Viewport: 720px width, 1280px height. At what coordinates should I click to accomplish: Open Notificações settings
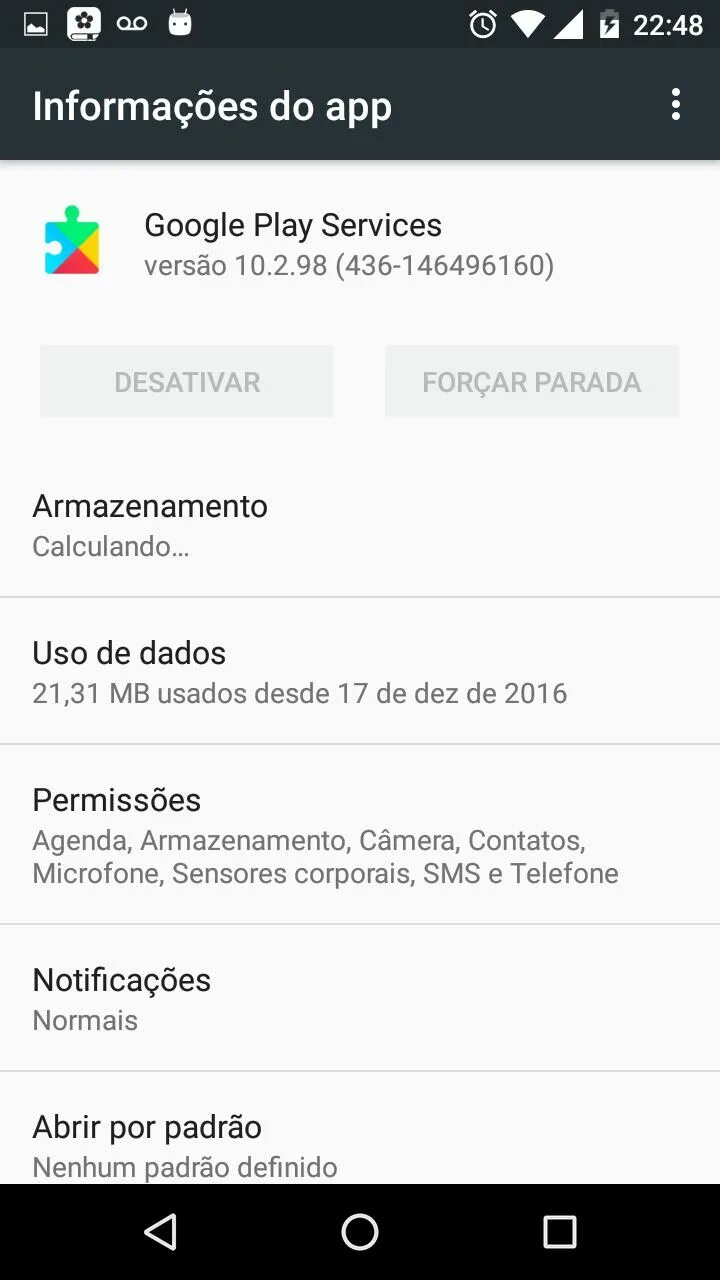[360, 998]
